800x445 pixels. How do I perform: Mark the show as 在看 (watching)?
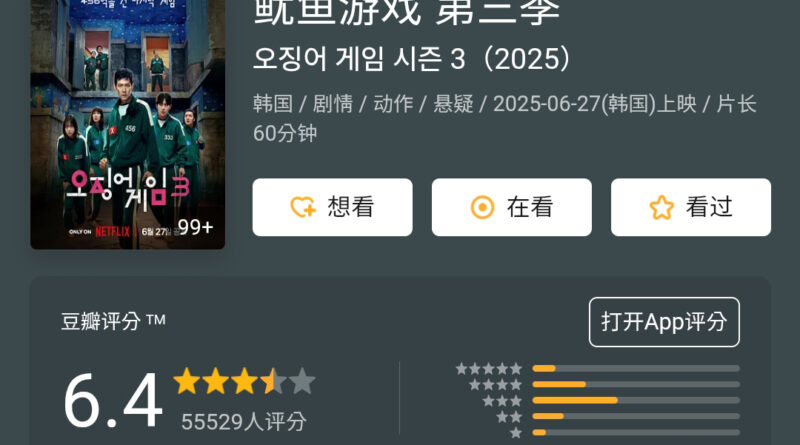pos(511,207)
